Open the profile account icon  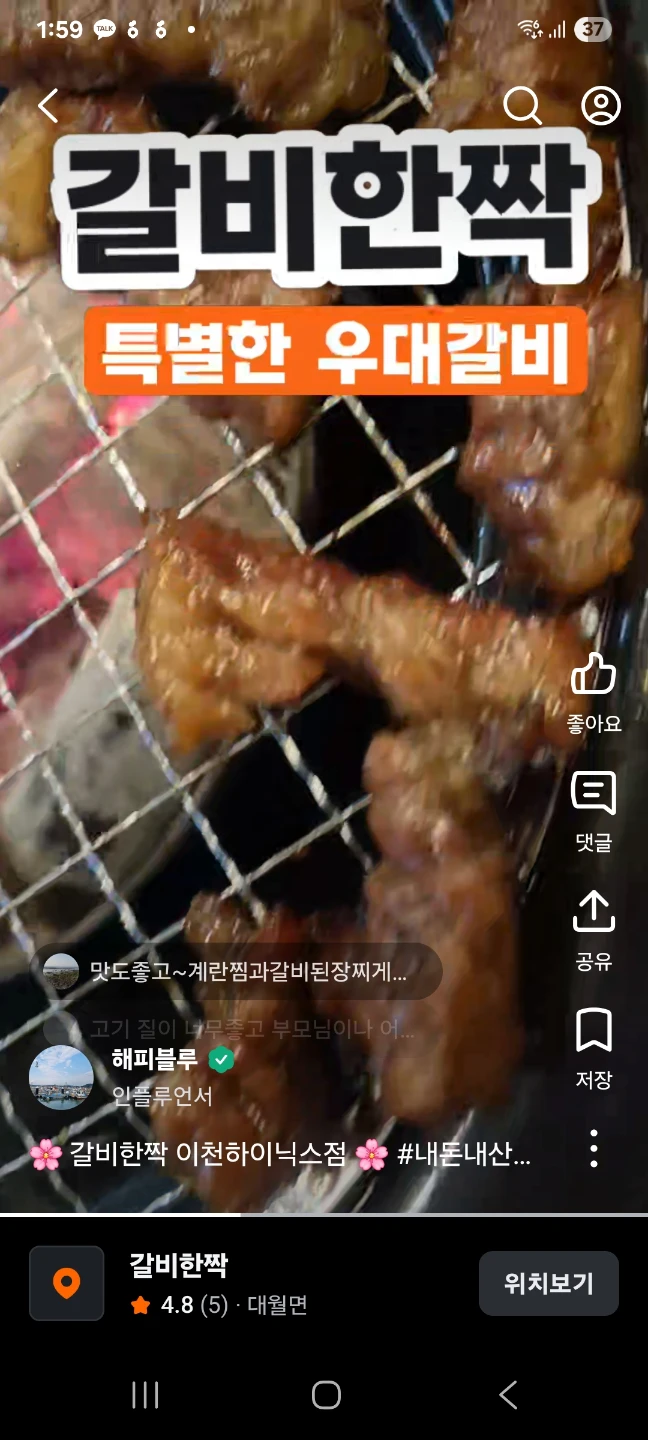(601, 105)
